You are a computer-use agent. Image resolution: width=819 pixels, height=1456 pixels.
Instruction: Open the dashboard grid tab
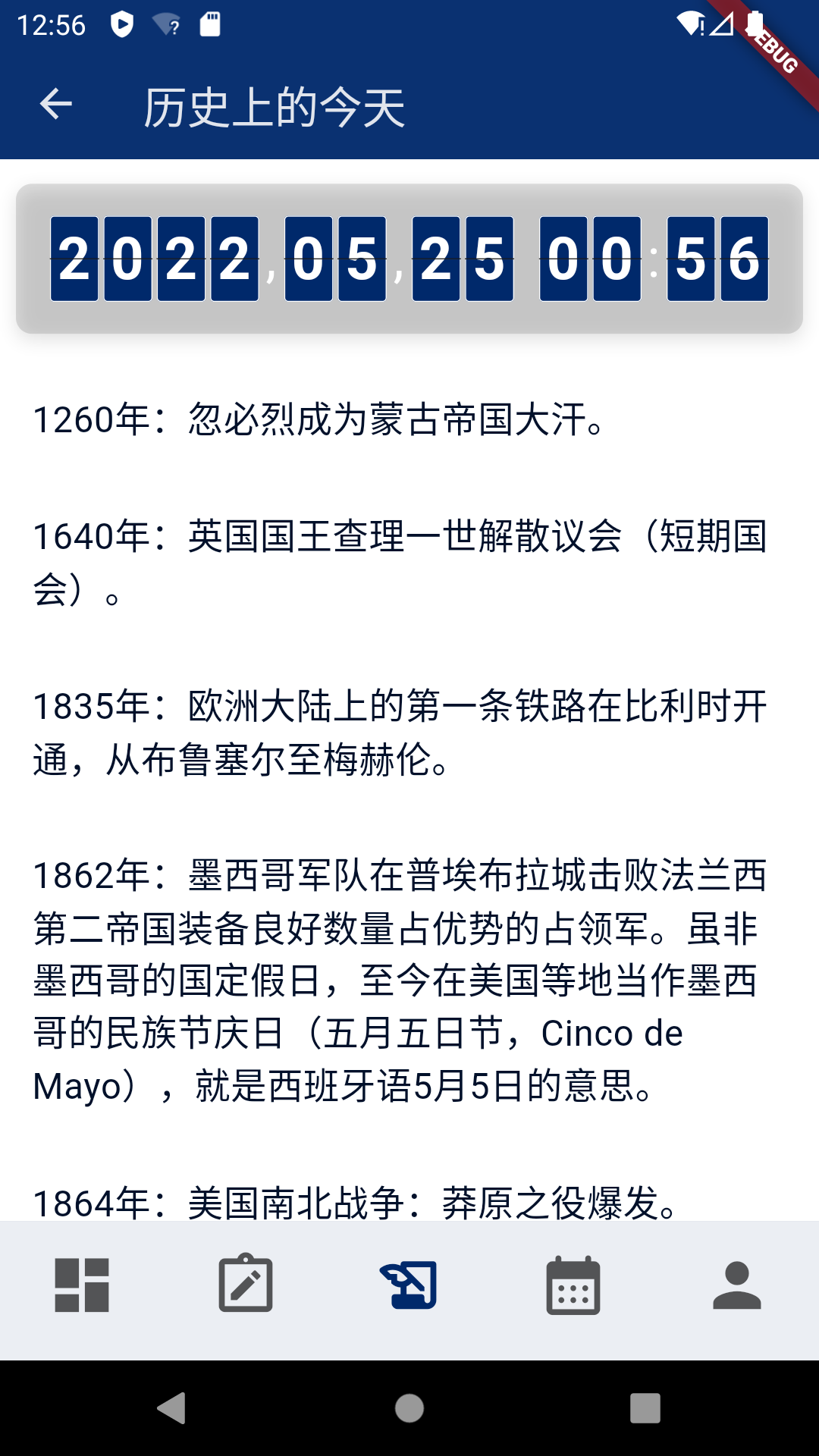coord(81,1285)
